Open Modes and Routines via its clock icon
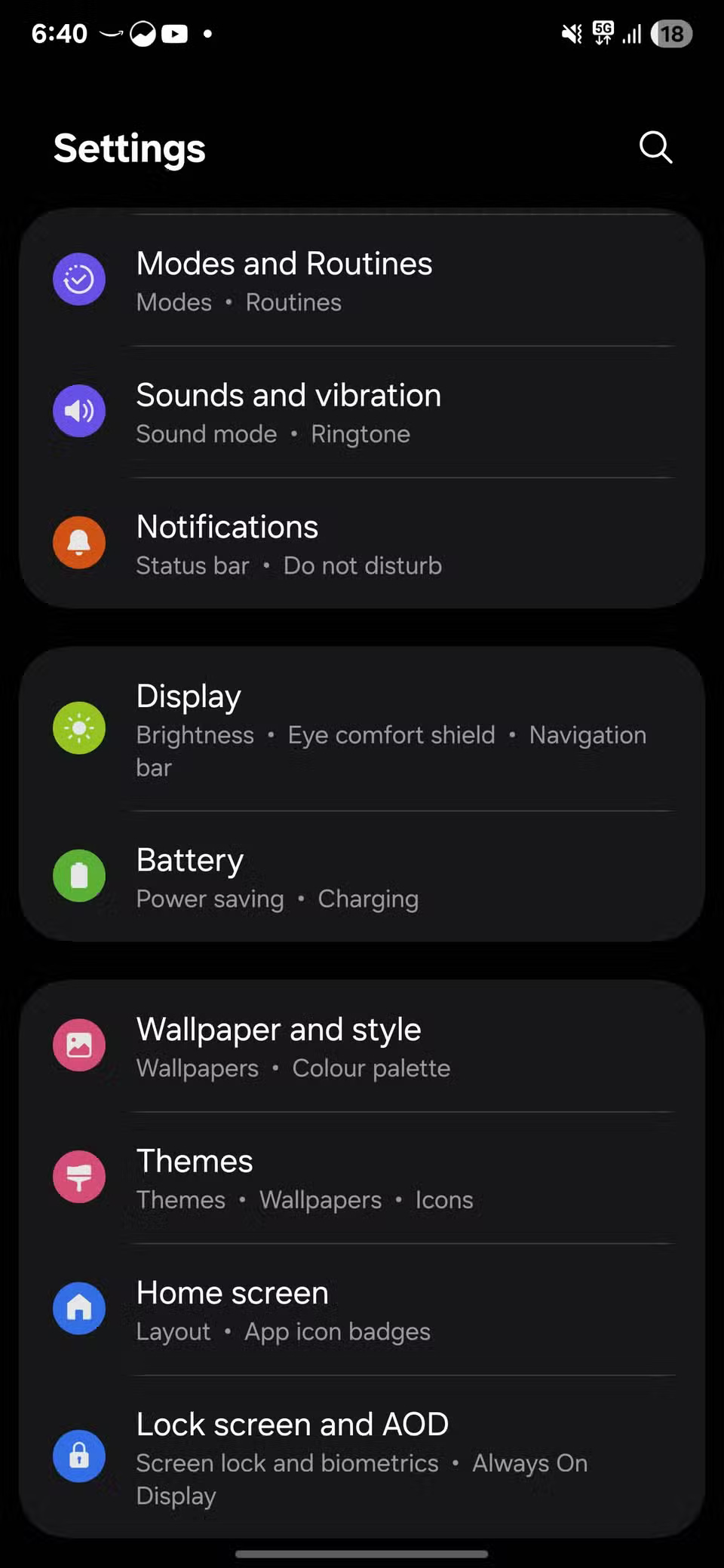The image size is (724, 1568). click(x=78, y=279)
